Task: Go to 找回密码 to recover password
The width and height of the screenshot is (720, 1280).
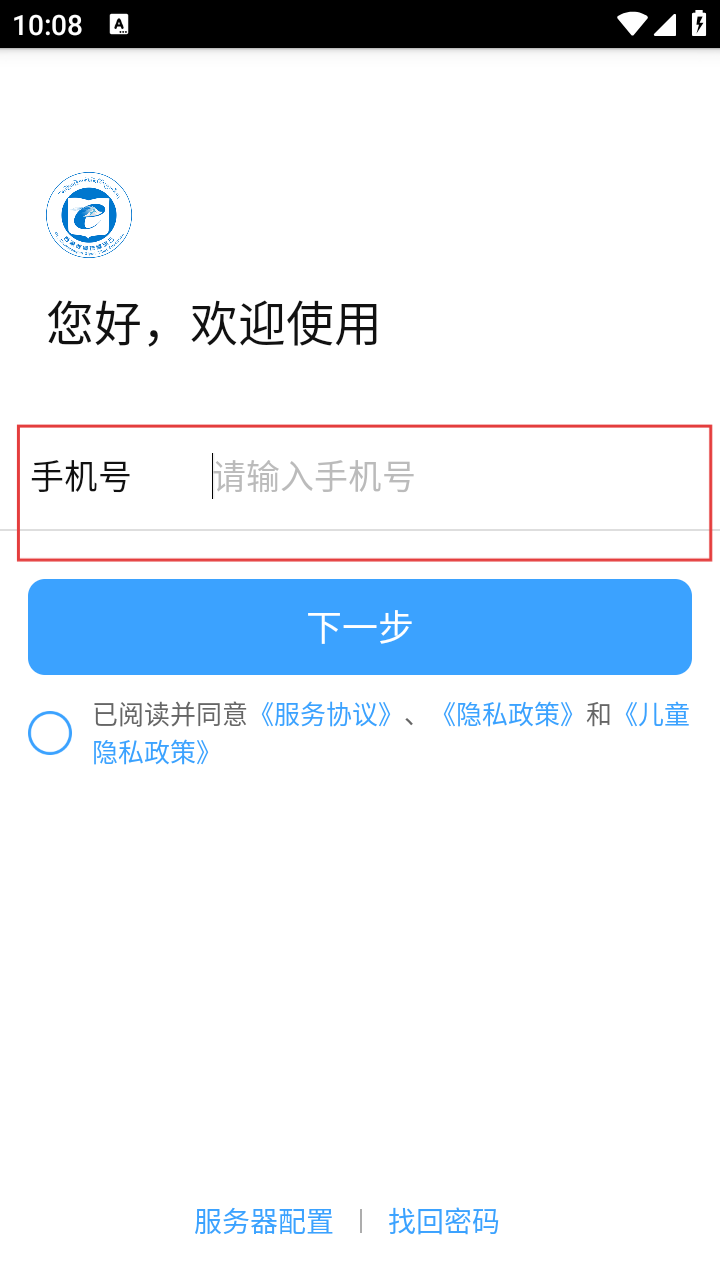Action: (443, 1221)
